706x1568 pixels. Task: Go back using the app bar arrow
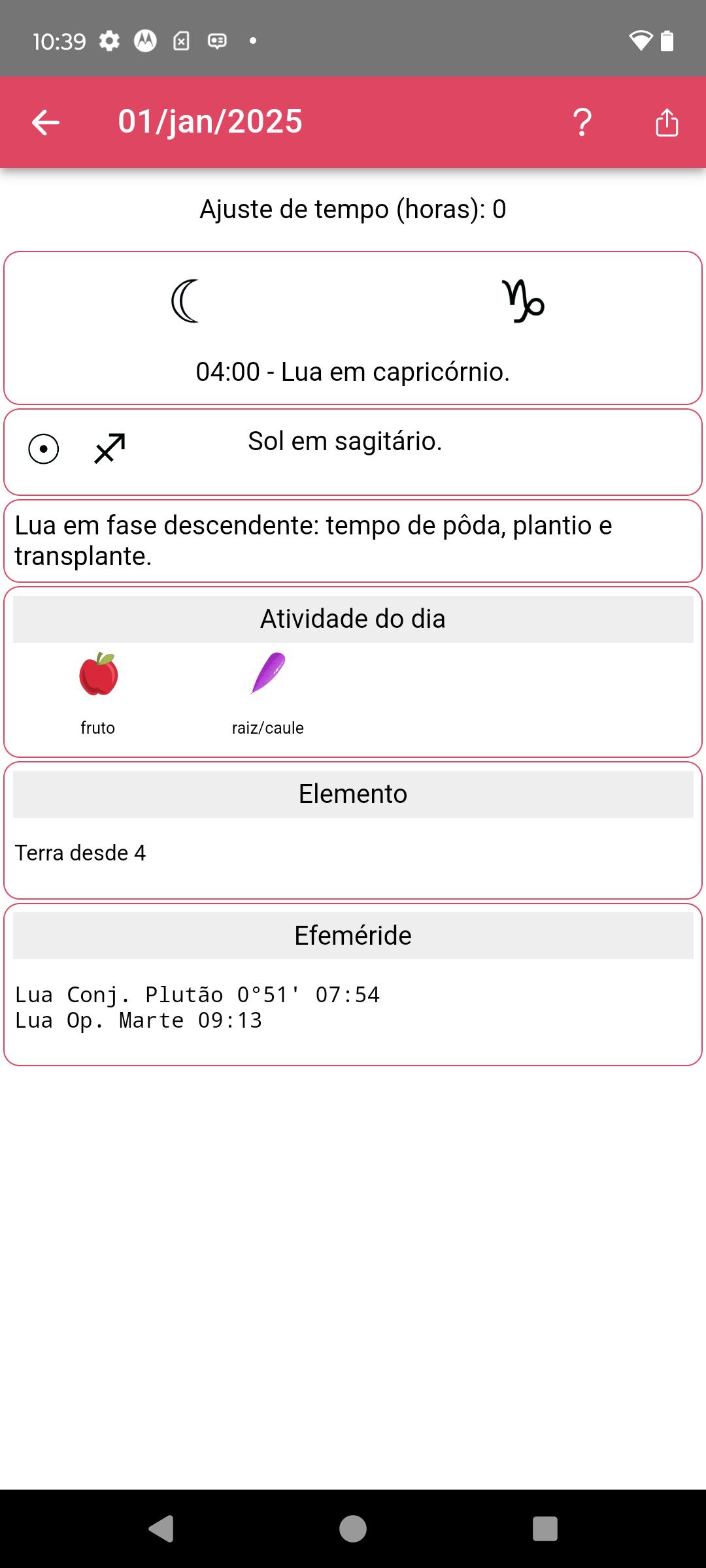(x=46, y=122)
